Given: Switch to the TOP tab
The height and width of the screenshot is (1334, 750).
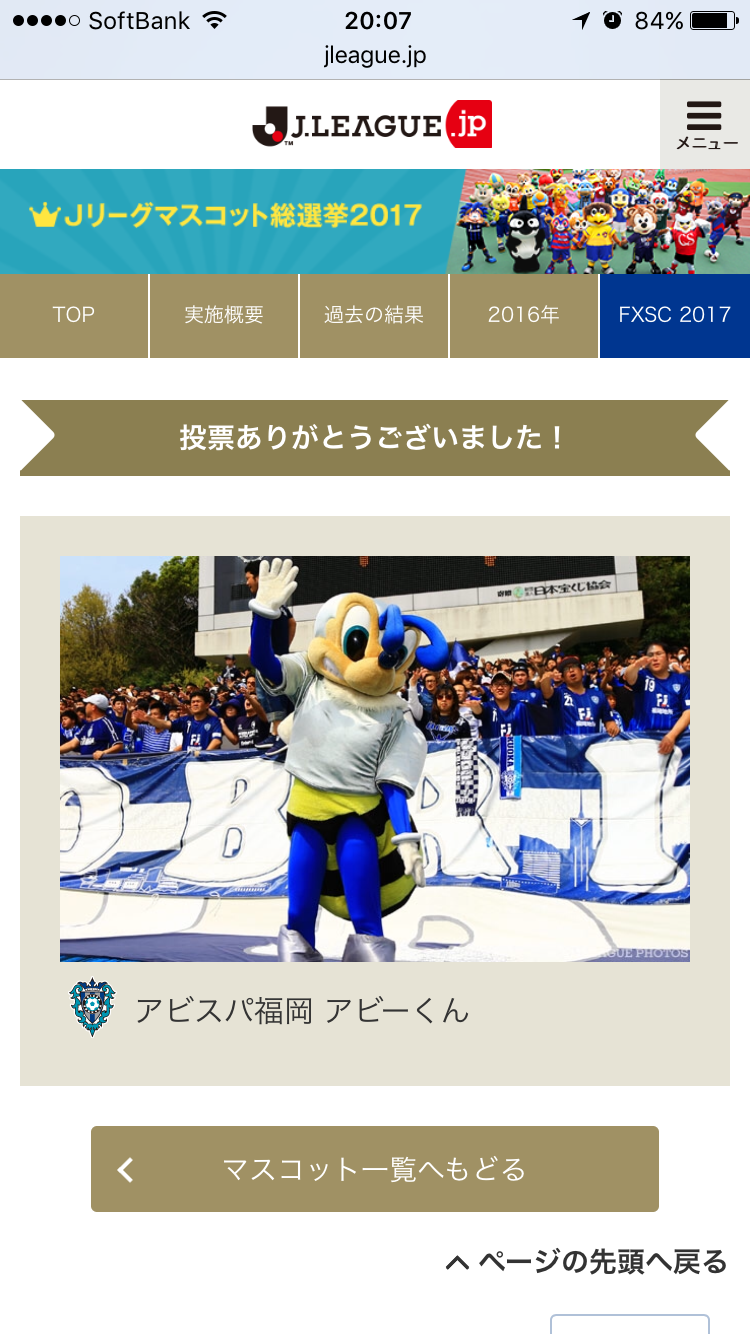Looking at the screenshot, I should pyautogui.click(x=74, y=315).
